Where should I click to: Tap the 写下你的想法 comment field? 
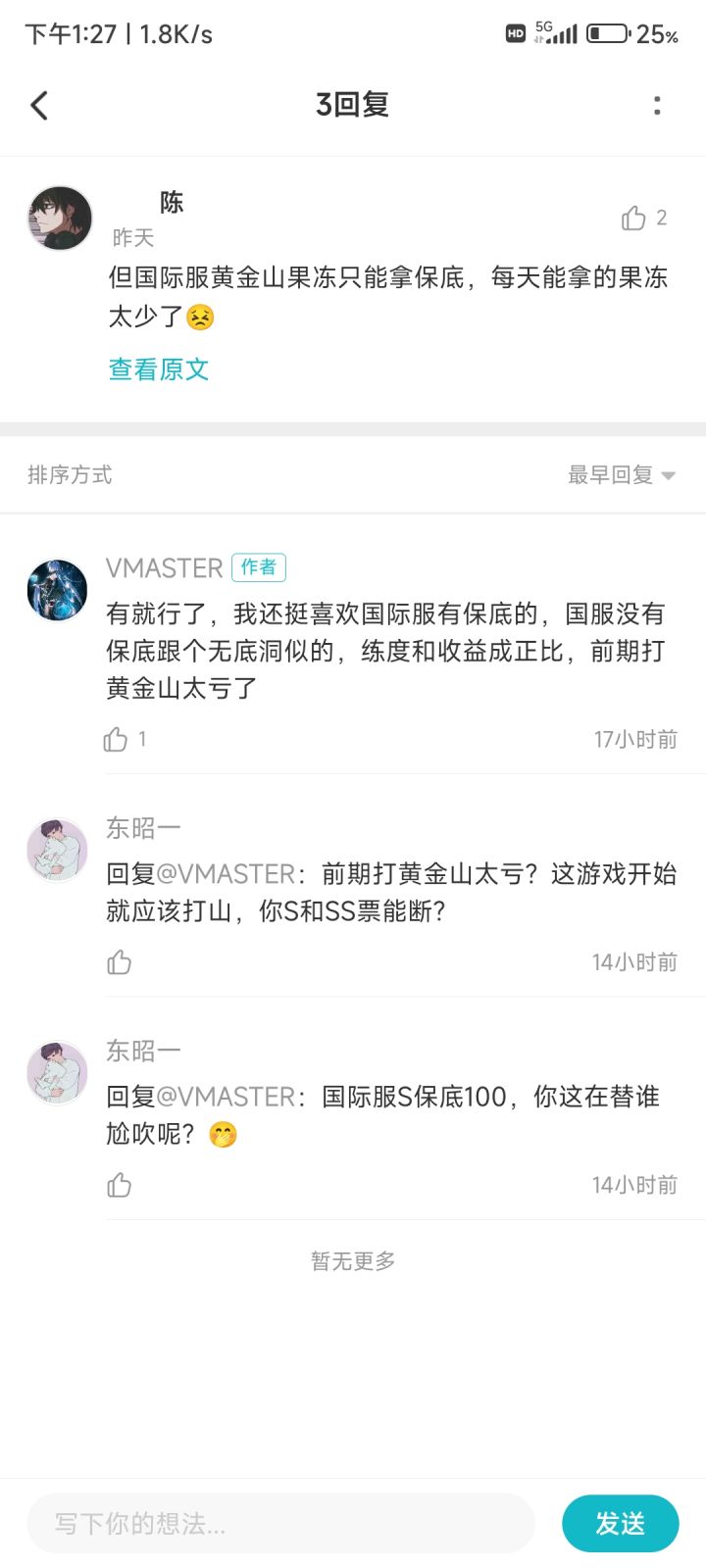(x=280, y=1523)
